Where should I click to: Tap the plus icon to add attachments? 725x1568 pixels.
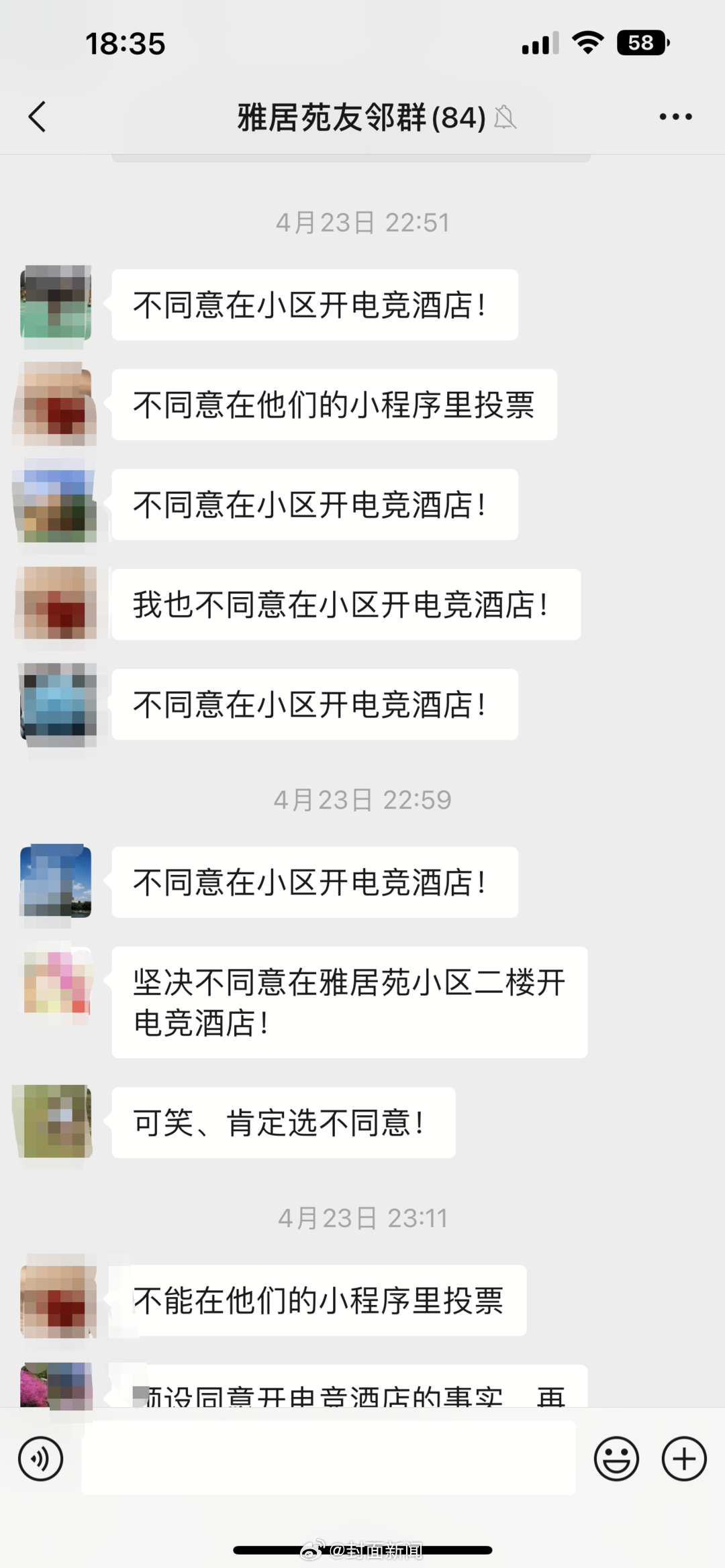(x=685, y=1457)
